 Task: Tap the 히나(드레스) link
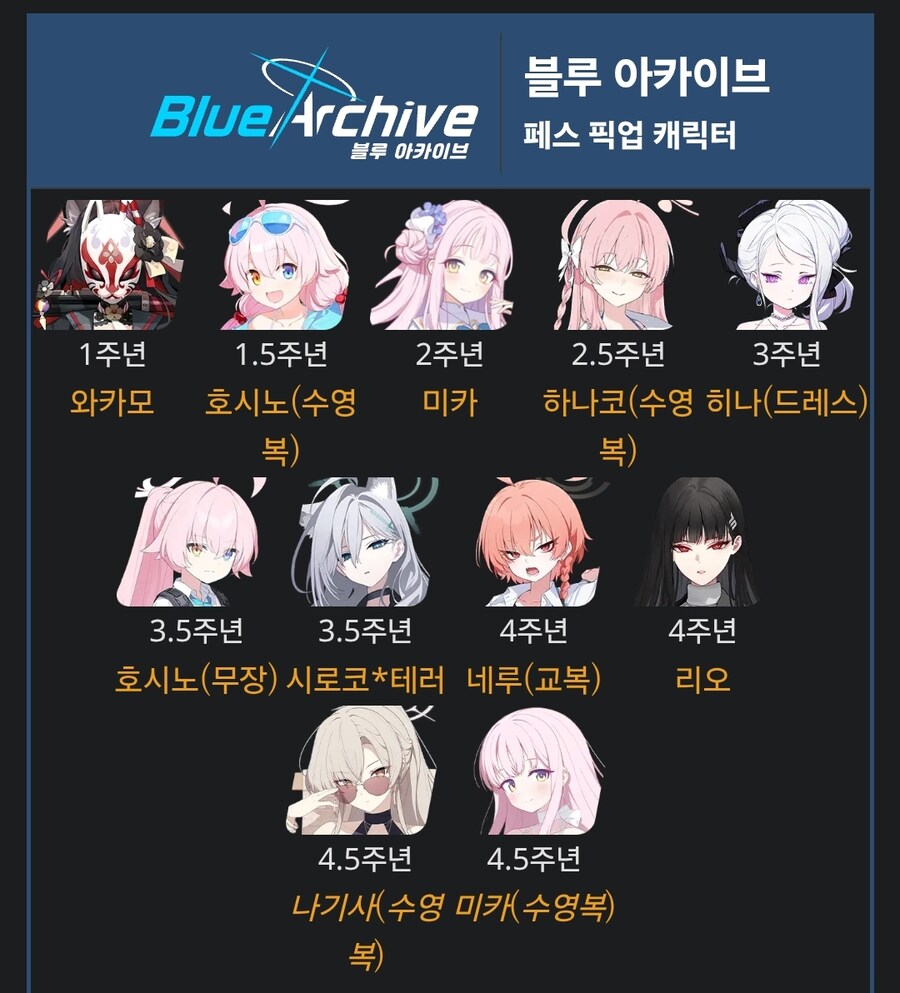pos(786,403)
